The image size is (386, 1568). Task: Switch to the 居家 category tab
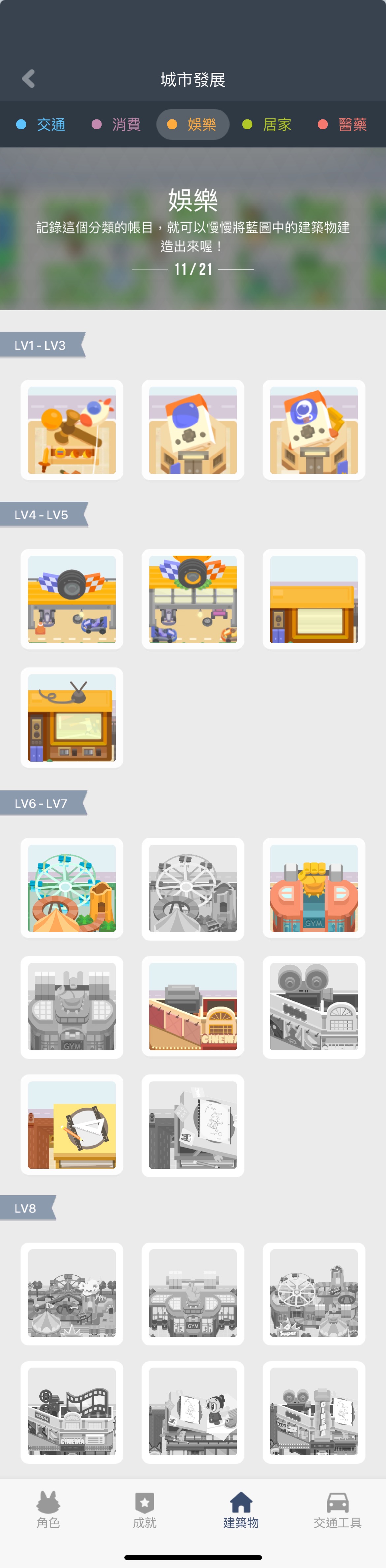pos(267,125)
